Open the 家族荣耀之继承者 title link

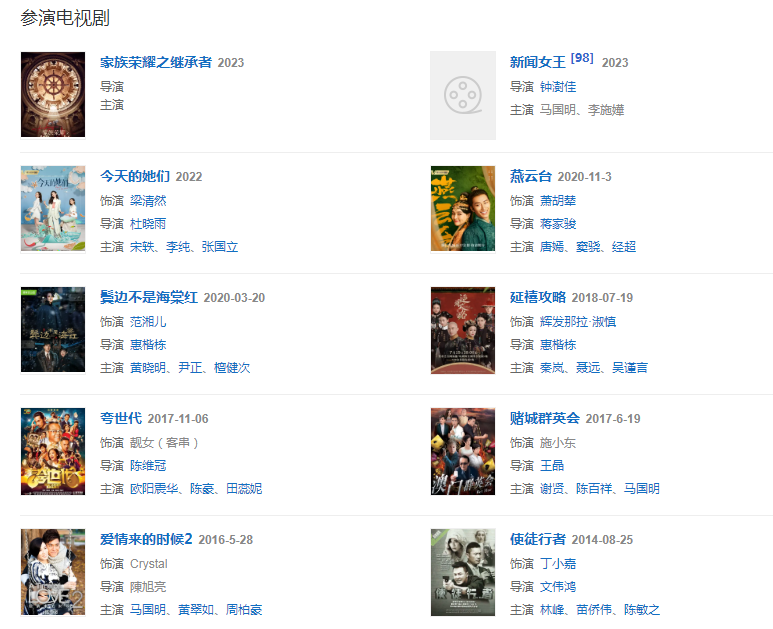point(156,62)
